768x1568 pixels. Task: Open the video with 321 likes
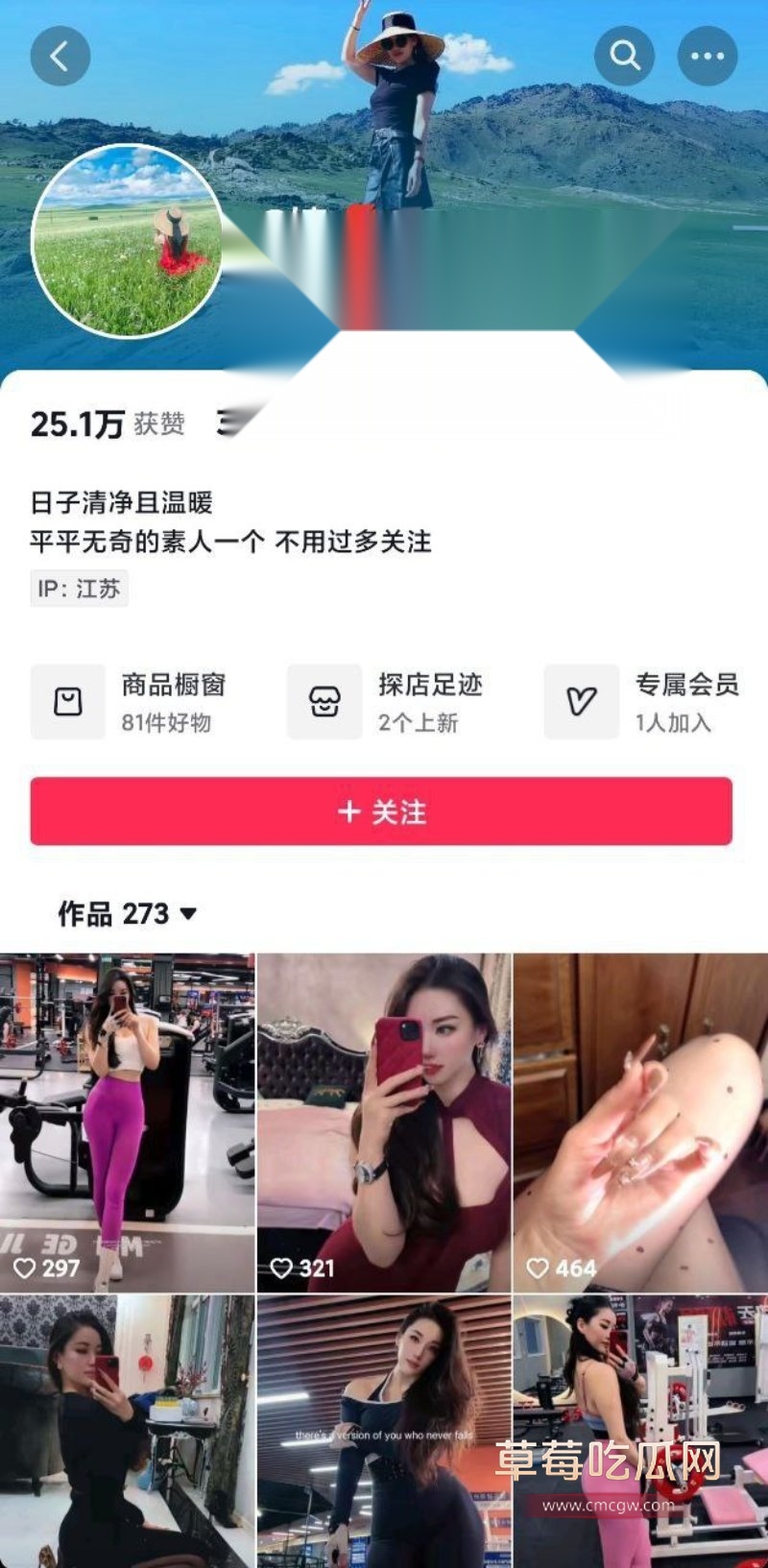click(x=384, y=1122)
